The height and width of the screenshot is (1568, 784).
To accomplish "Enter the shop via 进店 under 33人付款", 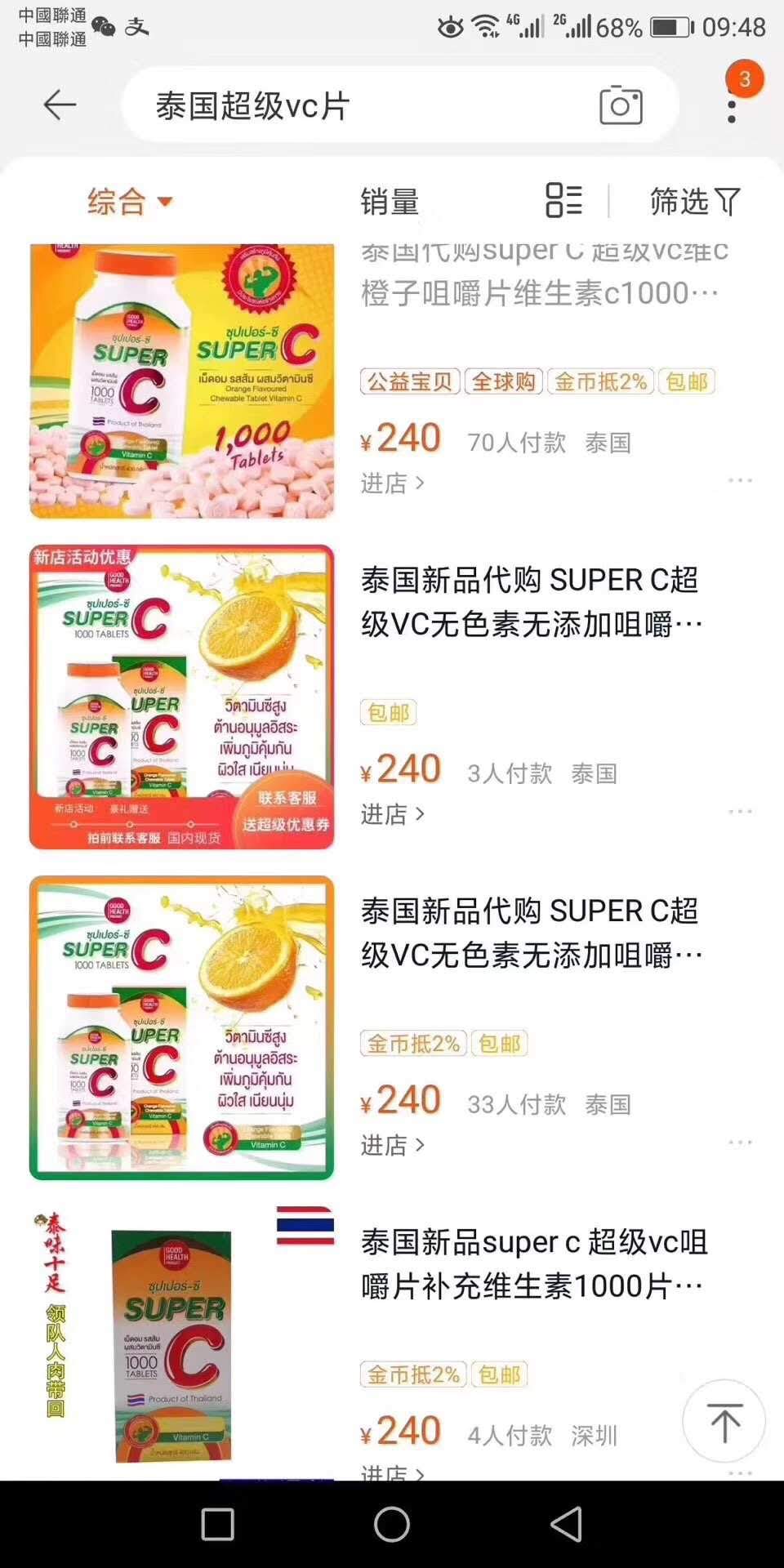I will pos(393,1145).
